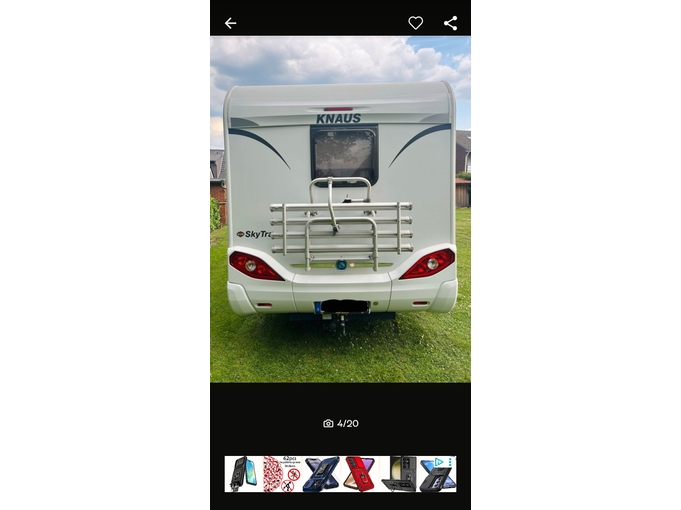The height and width of the screenshot is (510, 681).
Task: Go back from the photo viewer
Action: pos(231,23)
